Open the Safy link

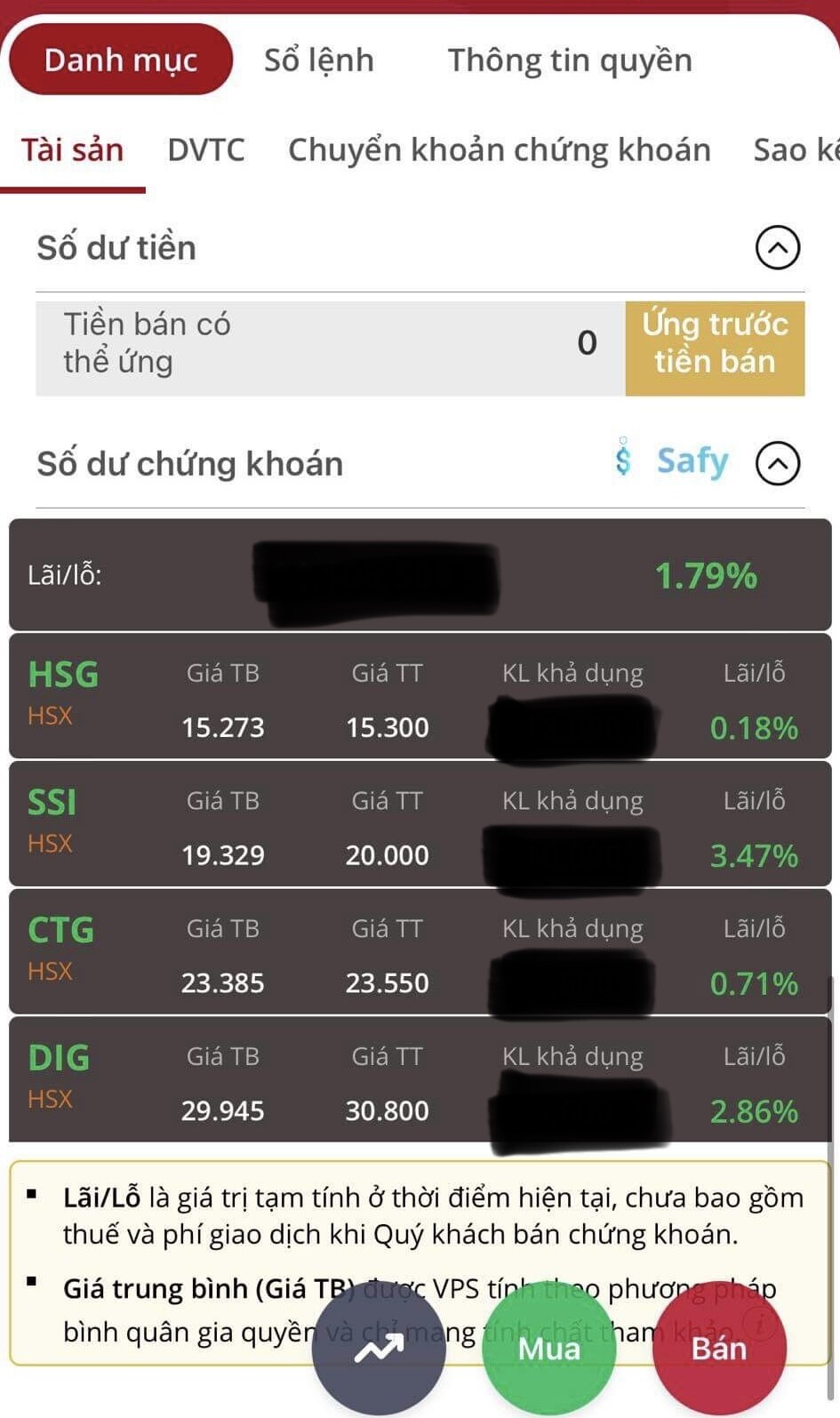pyautogui.click(x=676, y=461)
